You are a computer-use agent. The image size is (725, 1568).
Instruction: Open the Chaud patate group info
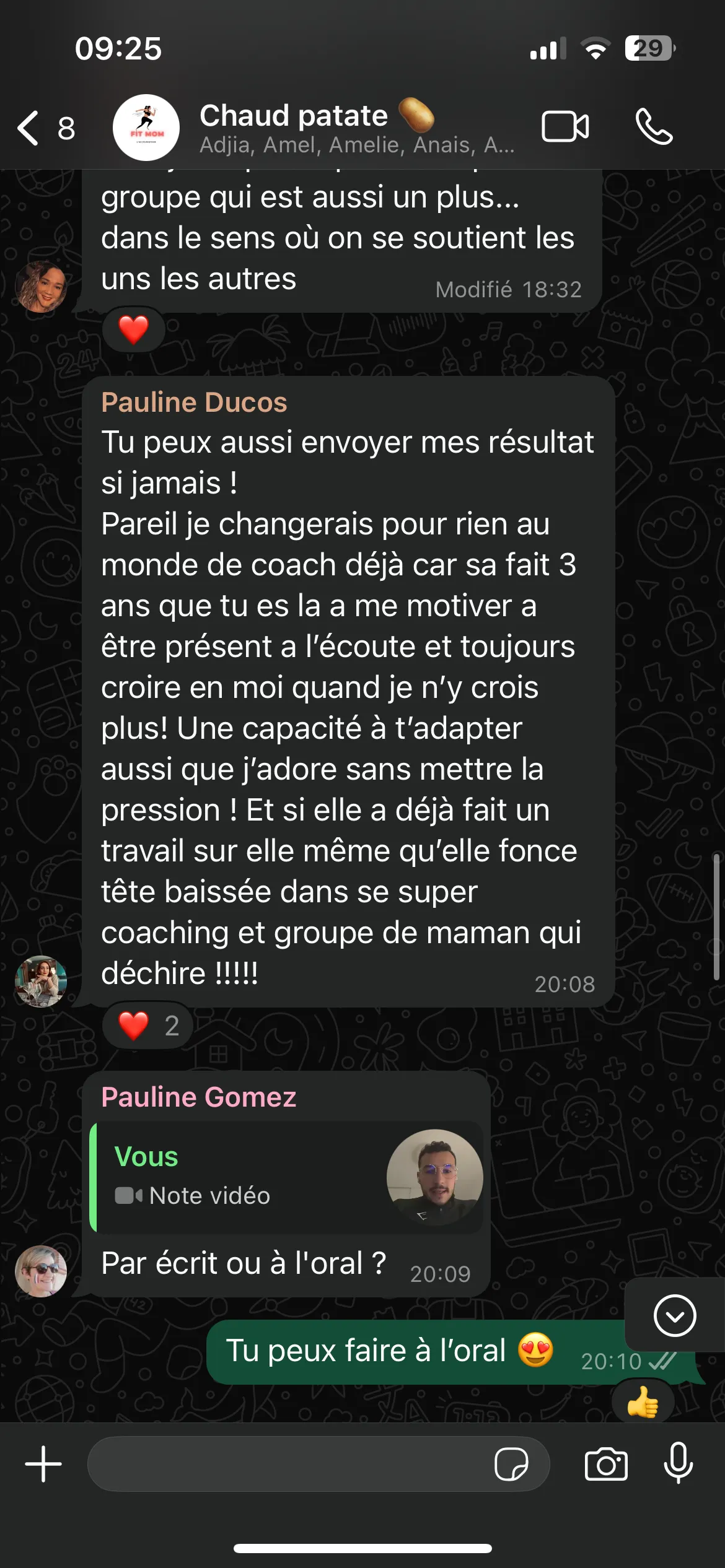tap(356, 128)
